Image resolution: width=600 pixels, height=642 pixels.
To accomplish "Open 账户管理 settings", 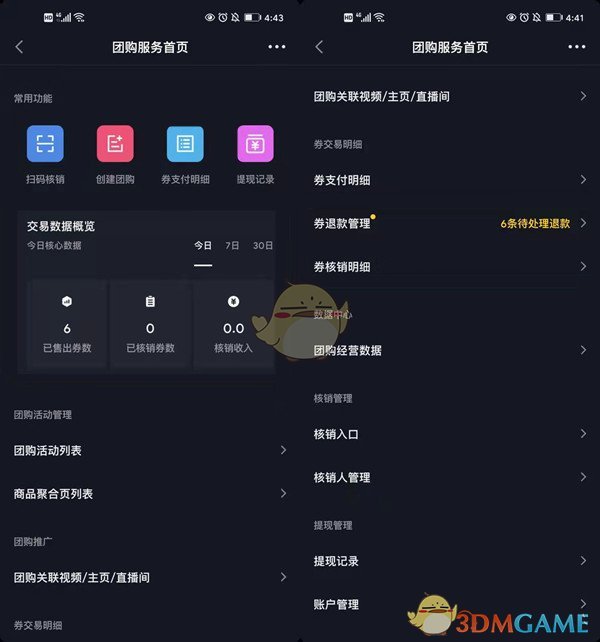I will (x=448, y=604).
